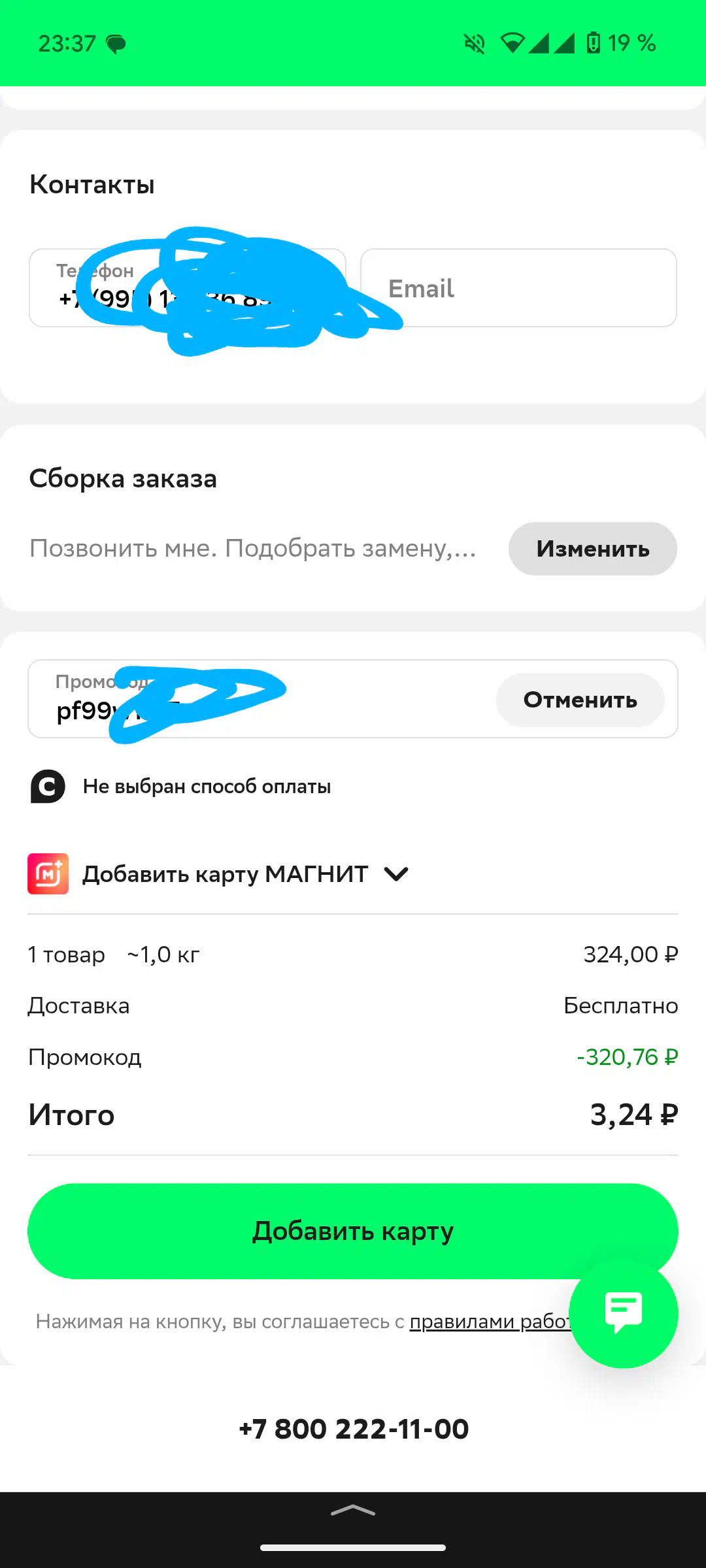Tap the green Добавить карту button
Viewport: 706px width, 1568px height.
point(353,1231)
